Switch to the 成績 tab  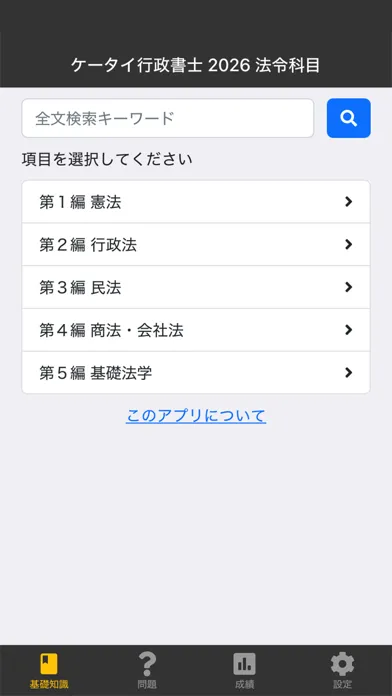click(245, 671)
